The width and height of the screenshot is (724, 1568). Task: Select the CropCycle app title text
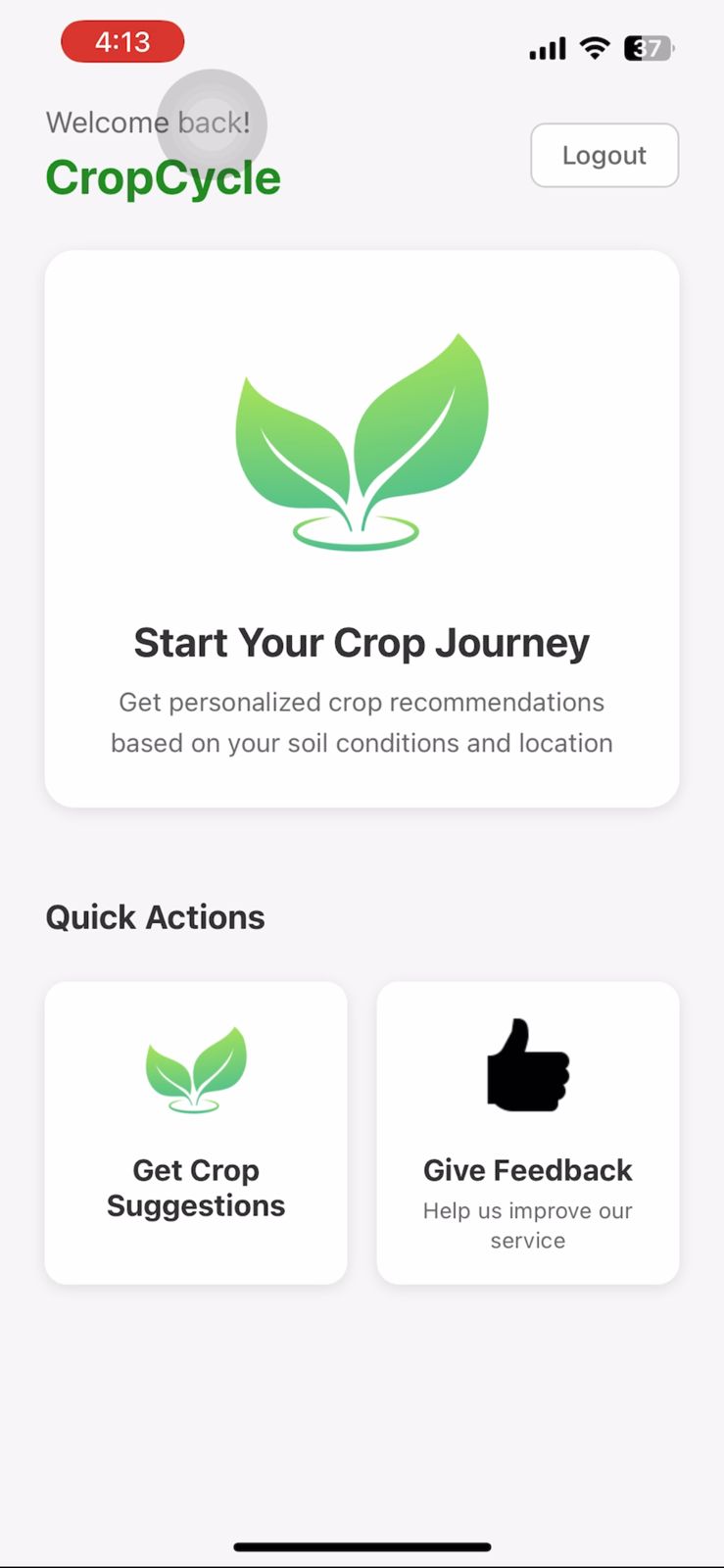[x=162, y=177]
